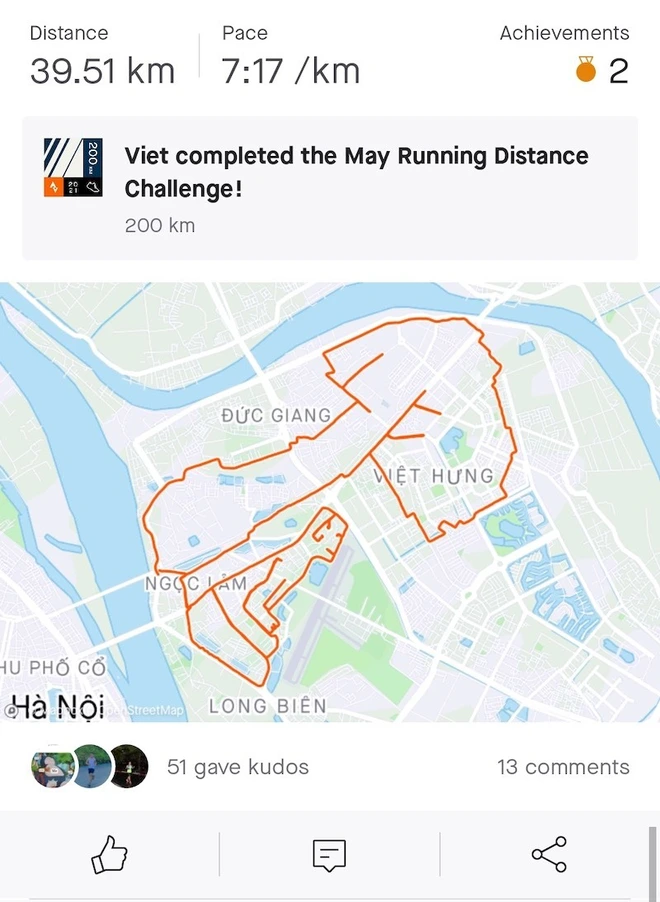The height and width of the screenshot is (902, 660).
Task: Share this activity
Action: point(549,855)
